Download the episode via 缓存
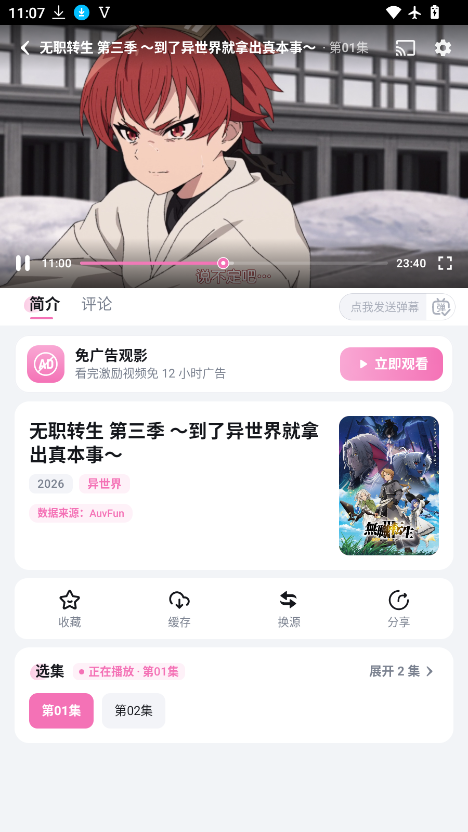 (179, 609)
